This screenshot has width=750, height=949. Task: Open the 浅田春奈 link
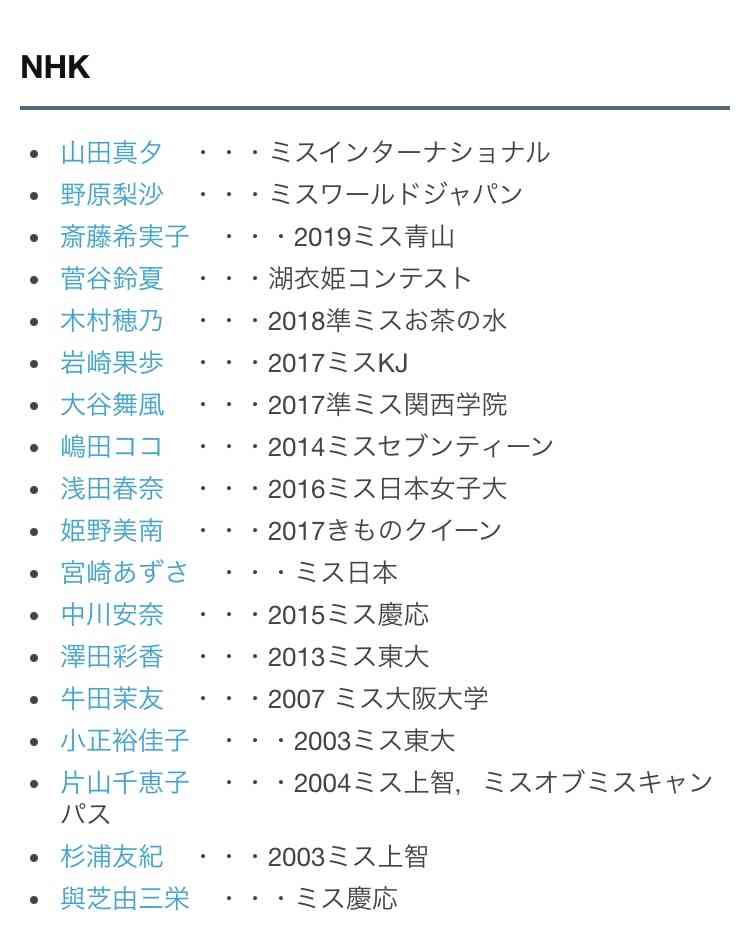point(111,489)
